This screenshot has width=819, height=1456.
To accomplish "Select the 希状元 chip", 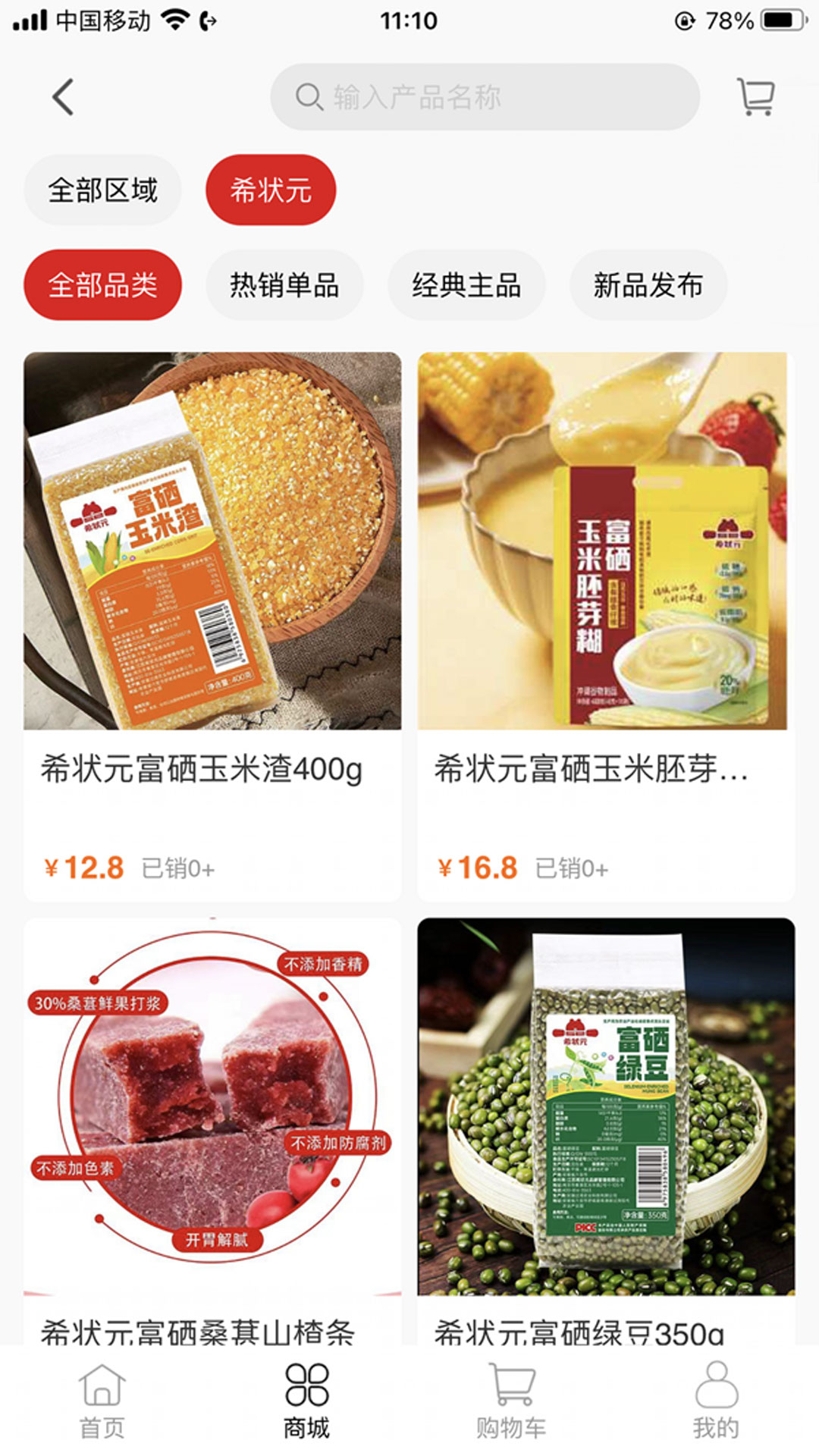I will [271, 190].
